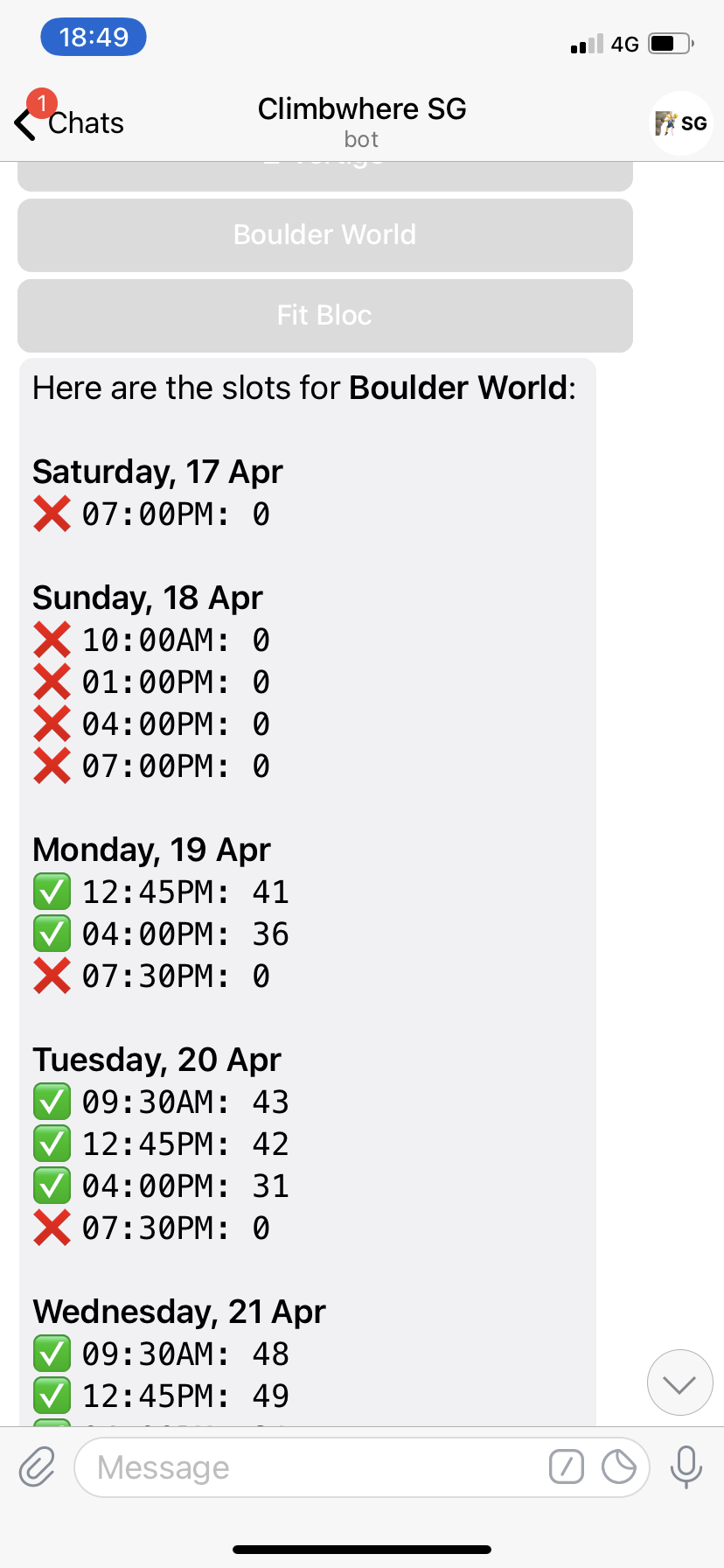Choose the Fit Bloc button
724x1568 pixels.
(x=325, y=315)
